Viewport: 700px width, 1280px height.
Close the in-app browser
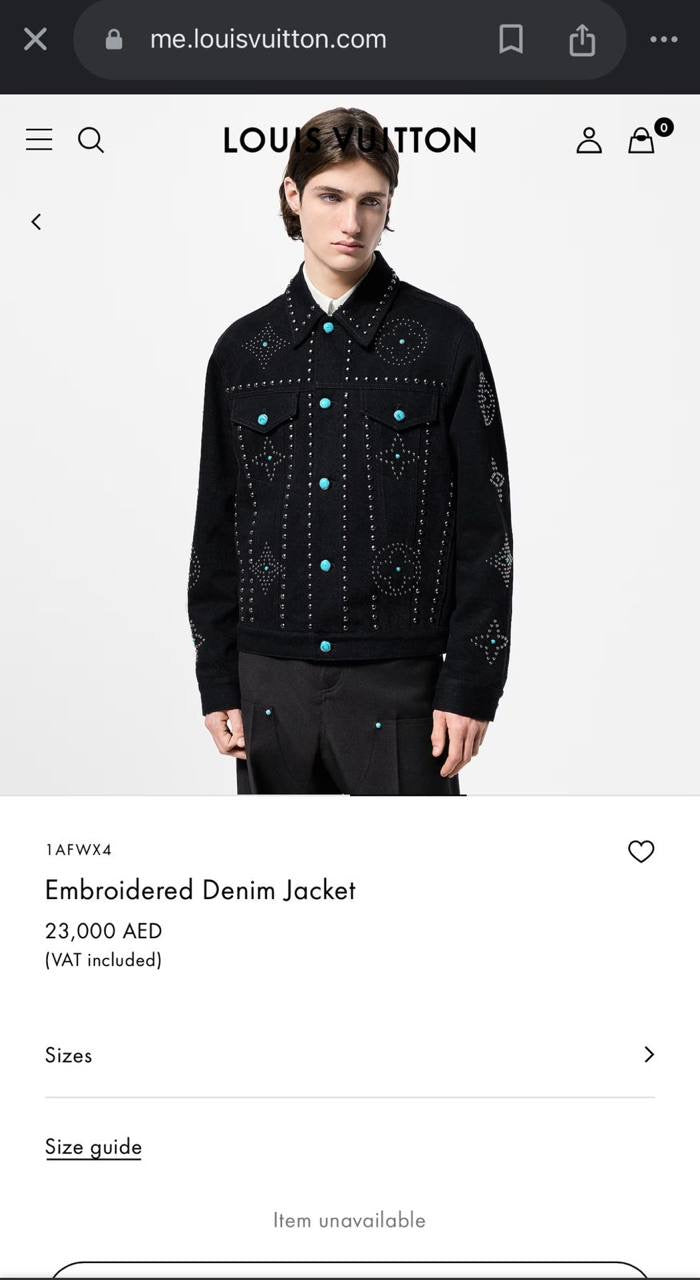35,40
